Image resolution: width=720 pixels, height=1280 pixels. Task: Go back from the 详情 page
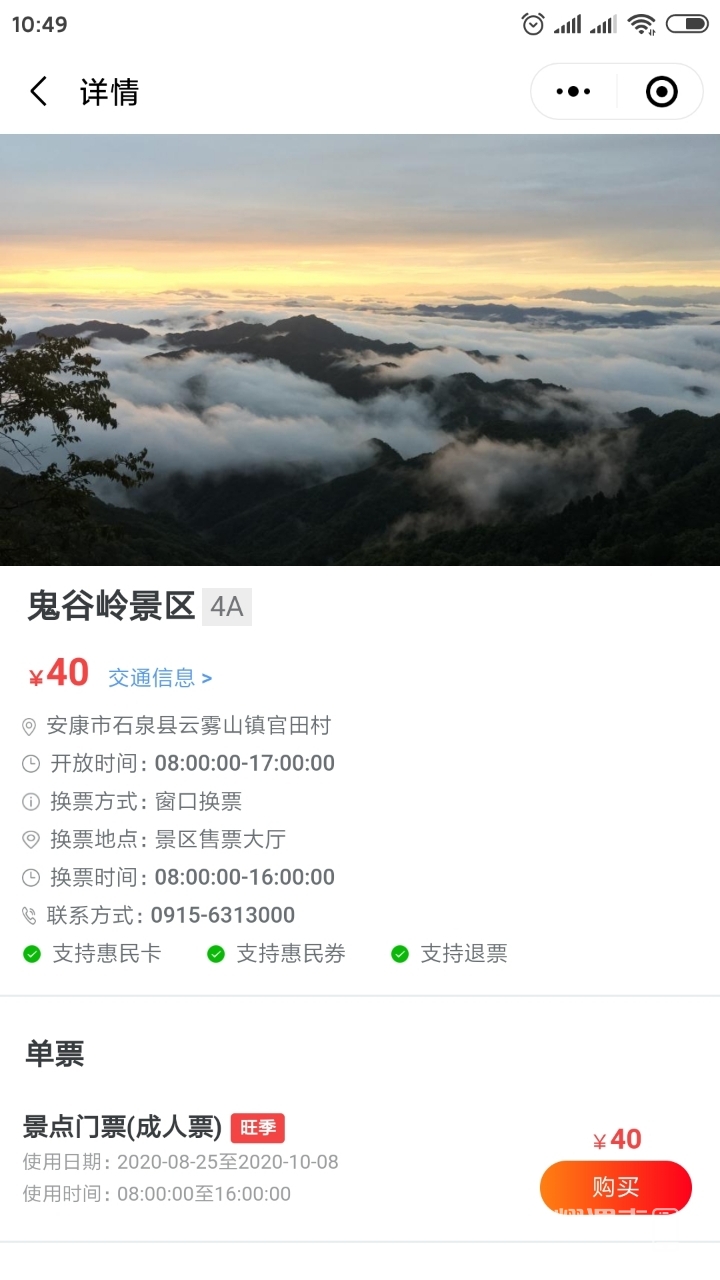tap(38, 92)
